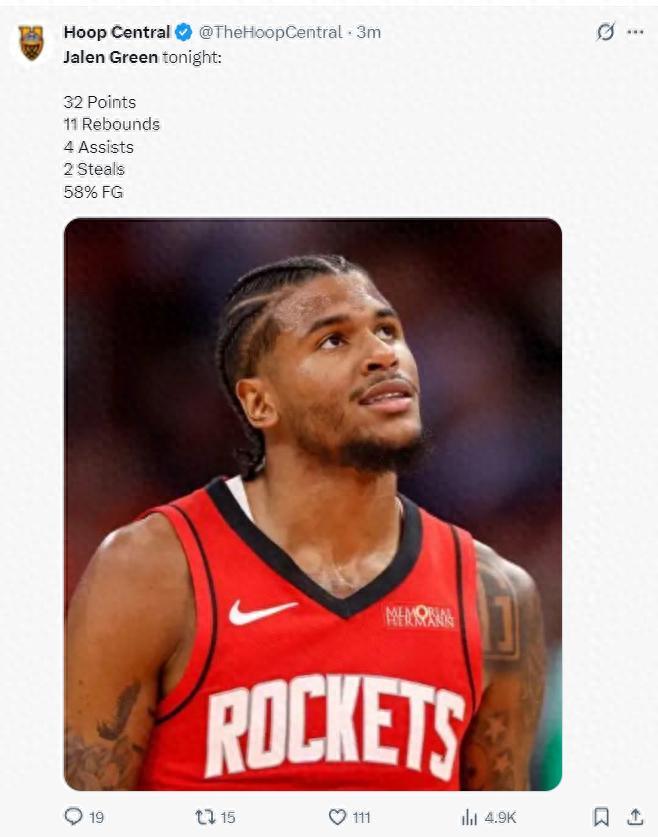
Task: View the Jalen Green photo full screen
Action: [312, 504]
